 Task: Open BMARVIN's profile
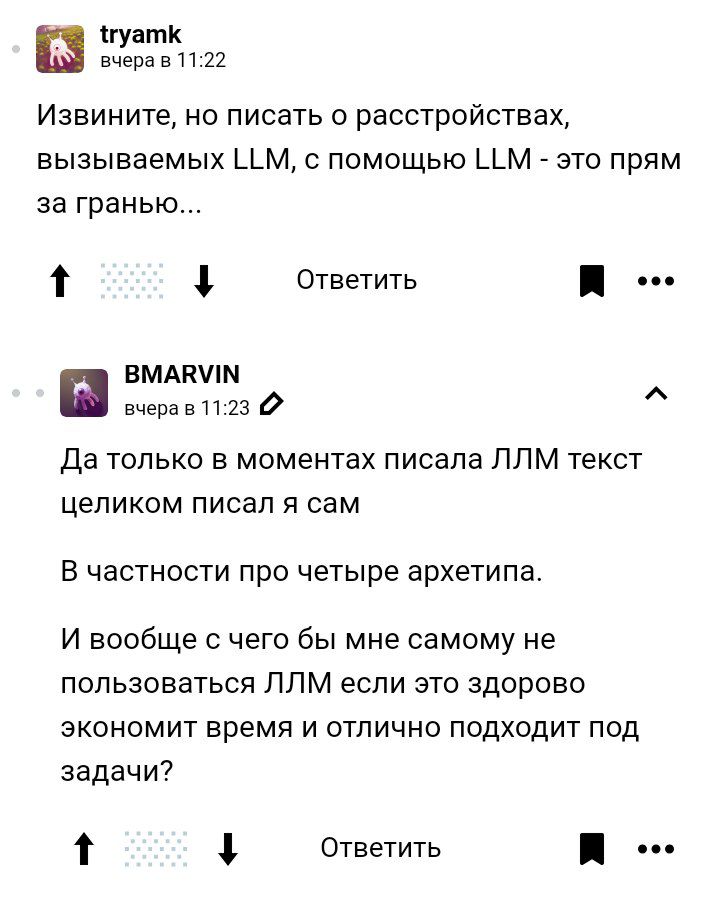pos(182,375)
